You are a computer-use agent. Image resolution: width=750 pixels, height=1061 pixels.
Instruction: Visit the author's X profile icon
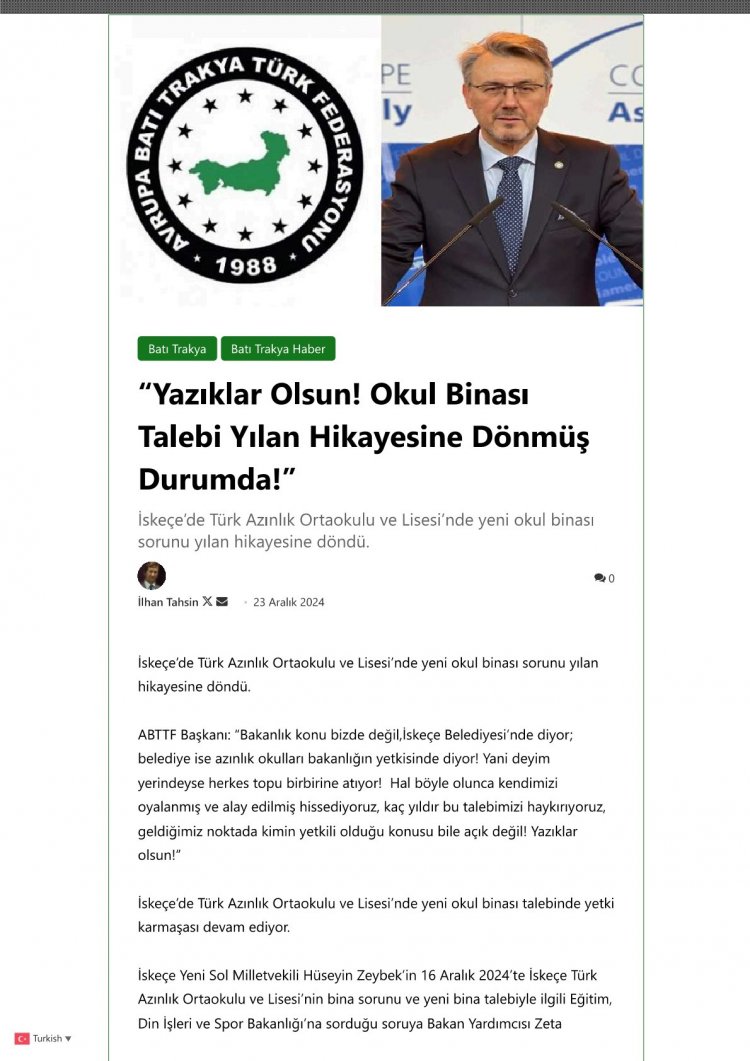coord(207,602)
